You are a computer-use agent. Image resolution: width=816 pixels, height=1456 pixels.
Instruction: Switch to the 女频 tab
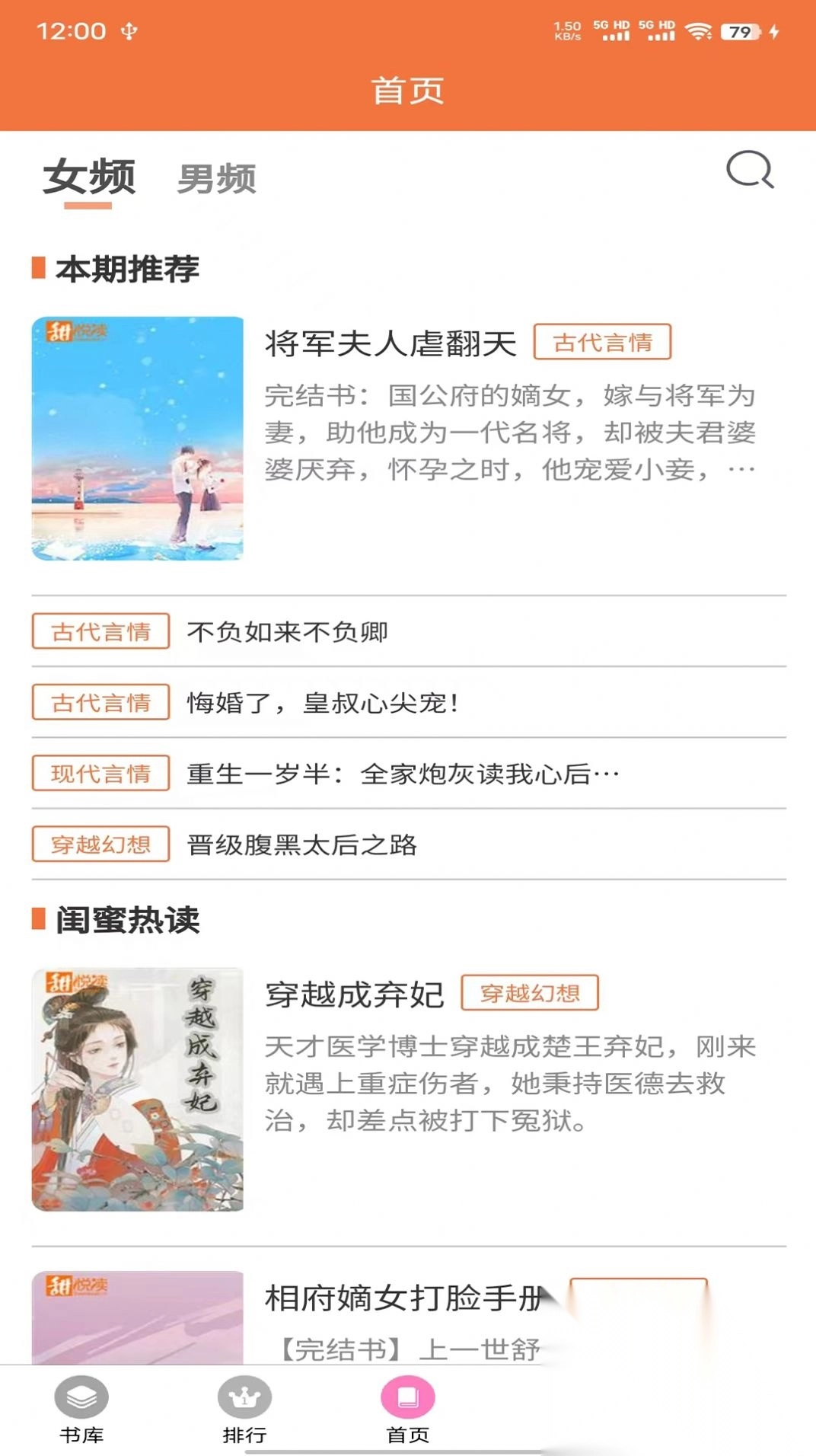pyautogui.click(x=89, y=177)
